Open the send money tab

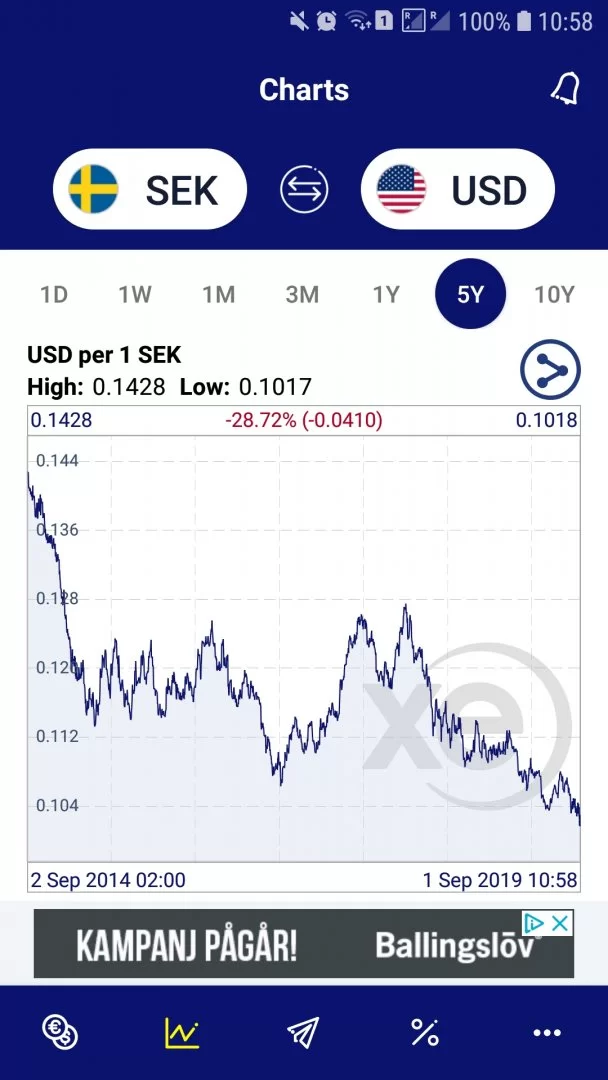click(x=304, y=1032)
